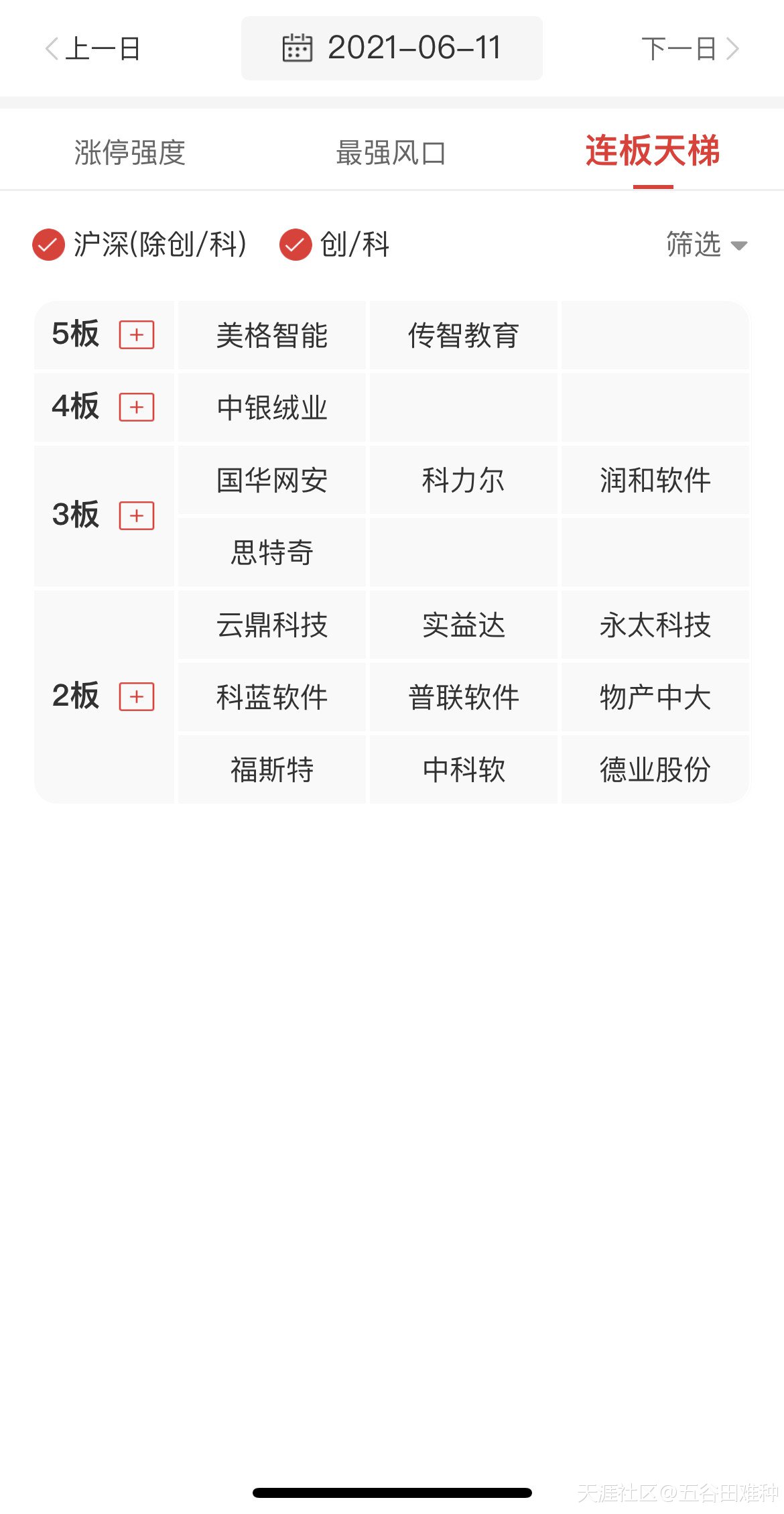The height and width of the screenshot is (1514, 784).
Task: Open the 筛选 dropdown
Action: coord(706,245)
